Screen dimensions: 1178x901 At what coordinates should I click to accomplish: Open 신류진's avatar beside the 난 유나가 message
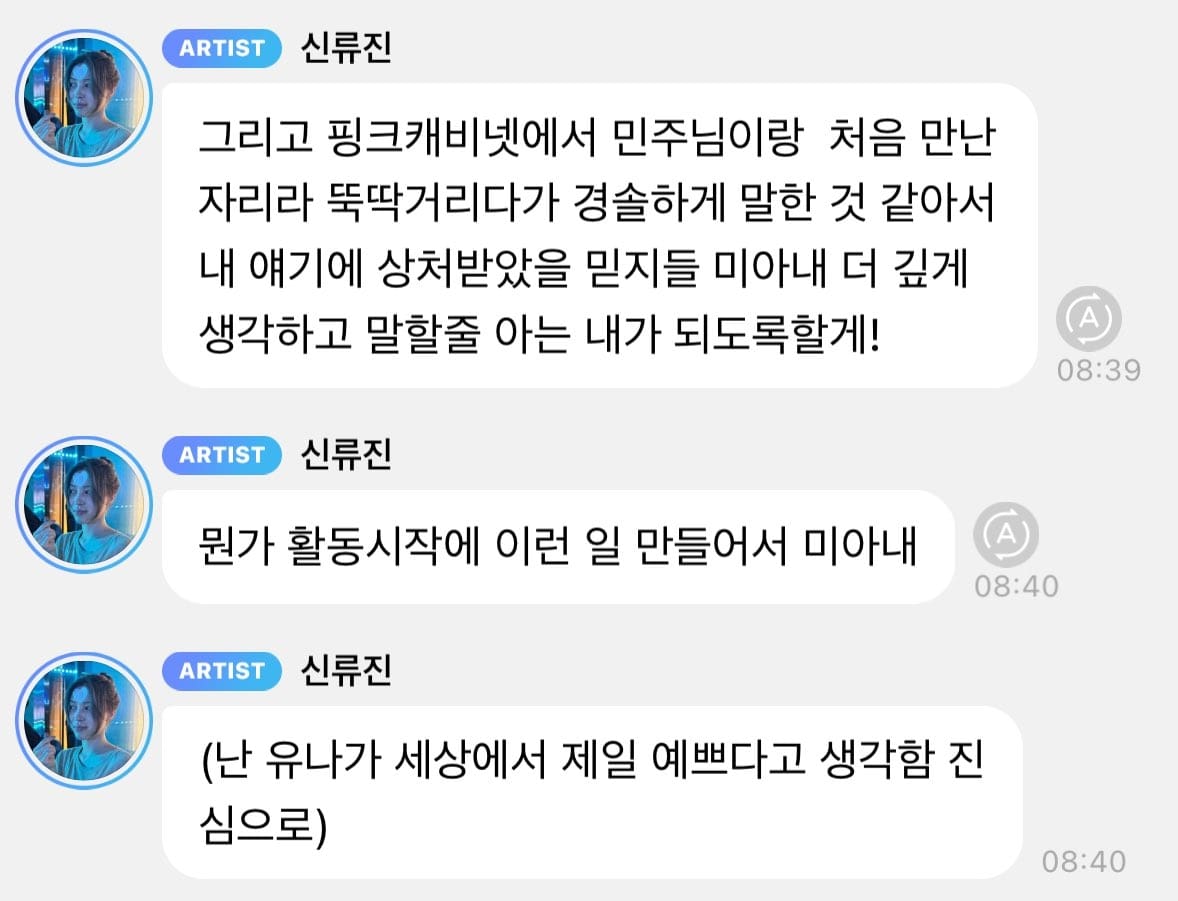tap(84, 720)
